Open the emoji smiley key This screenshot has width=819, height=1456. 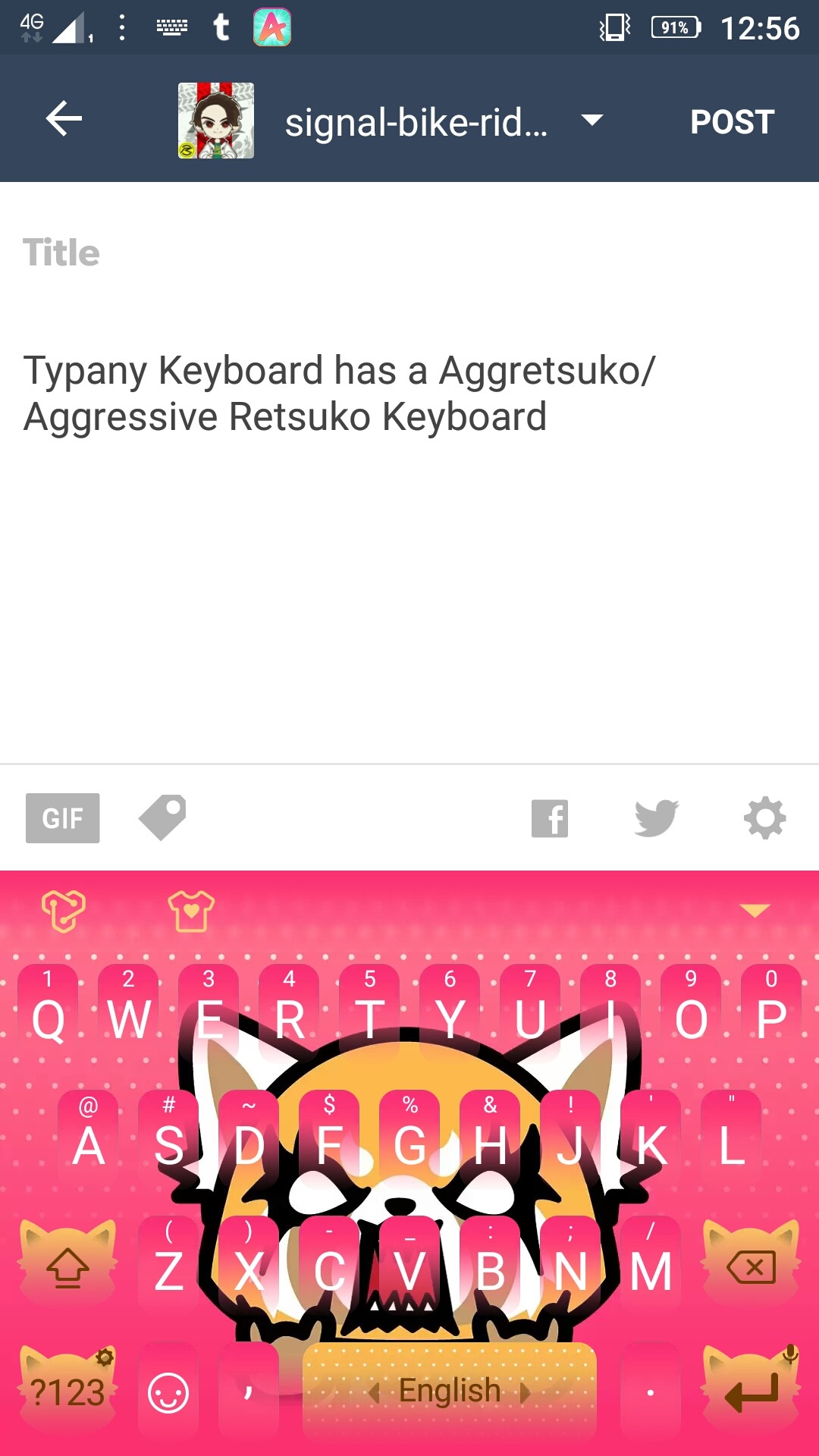click(168, 1393)
